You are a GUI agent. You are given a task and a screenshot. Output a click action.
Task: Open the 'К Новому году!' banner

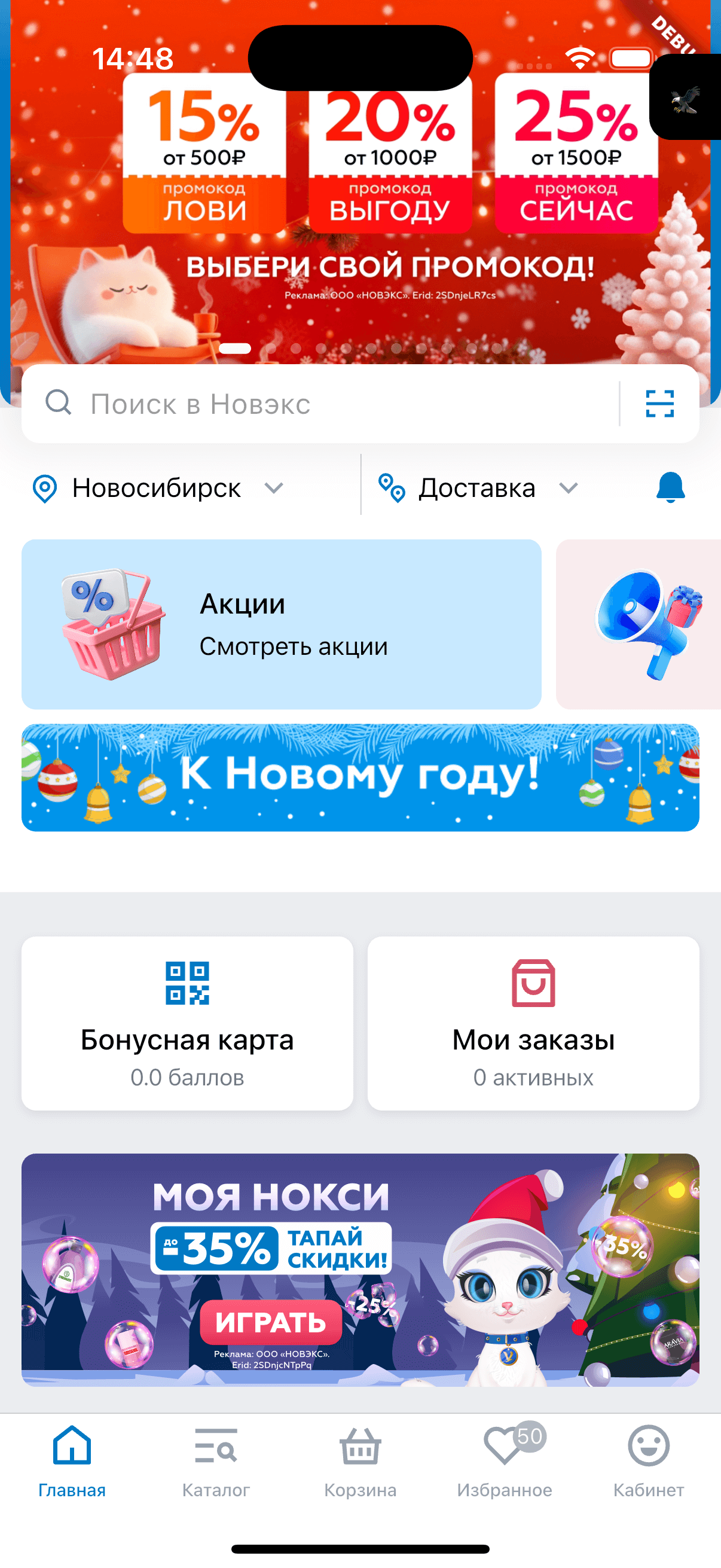click(x=360, y=777)
